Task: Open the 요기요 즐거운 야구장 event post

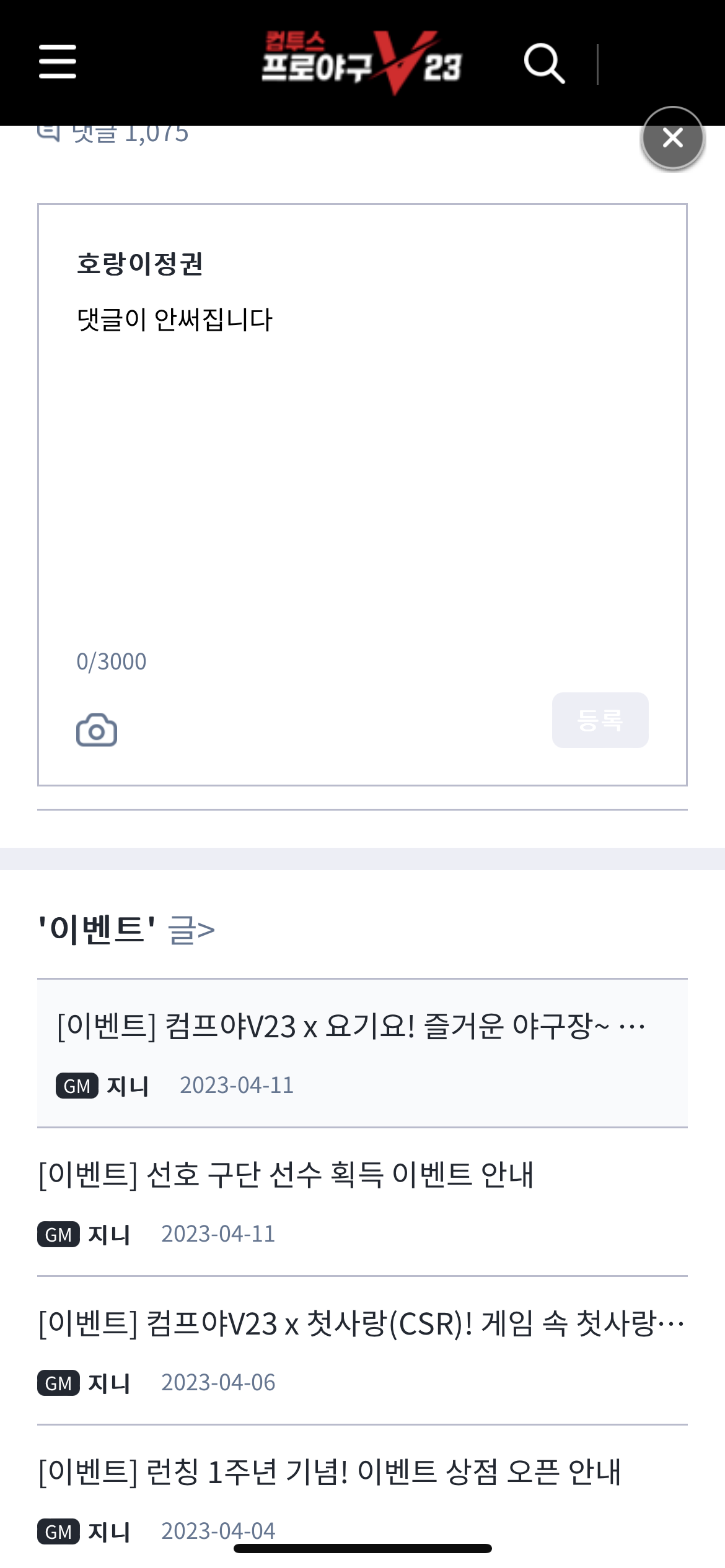Action: [351, 1027]
